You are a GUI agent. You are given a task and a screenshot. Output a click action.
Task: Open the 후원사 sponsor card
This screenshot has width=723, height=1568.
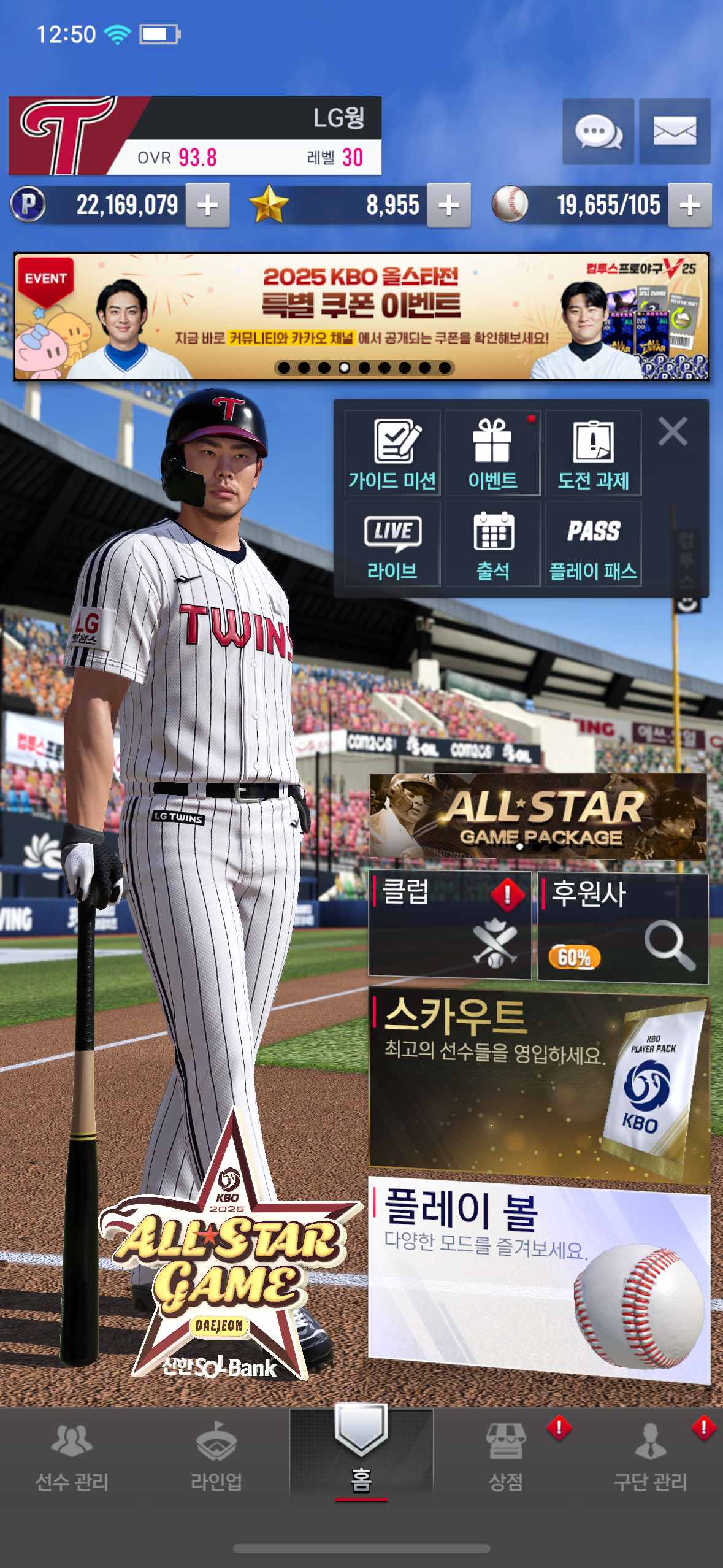(622, 928)
